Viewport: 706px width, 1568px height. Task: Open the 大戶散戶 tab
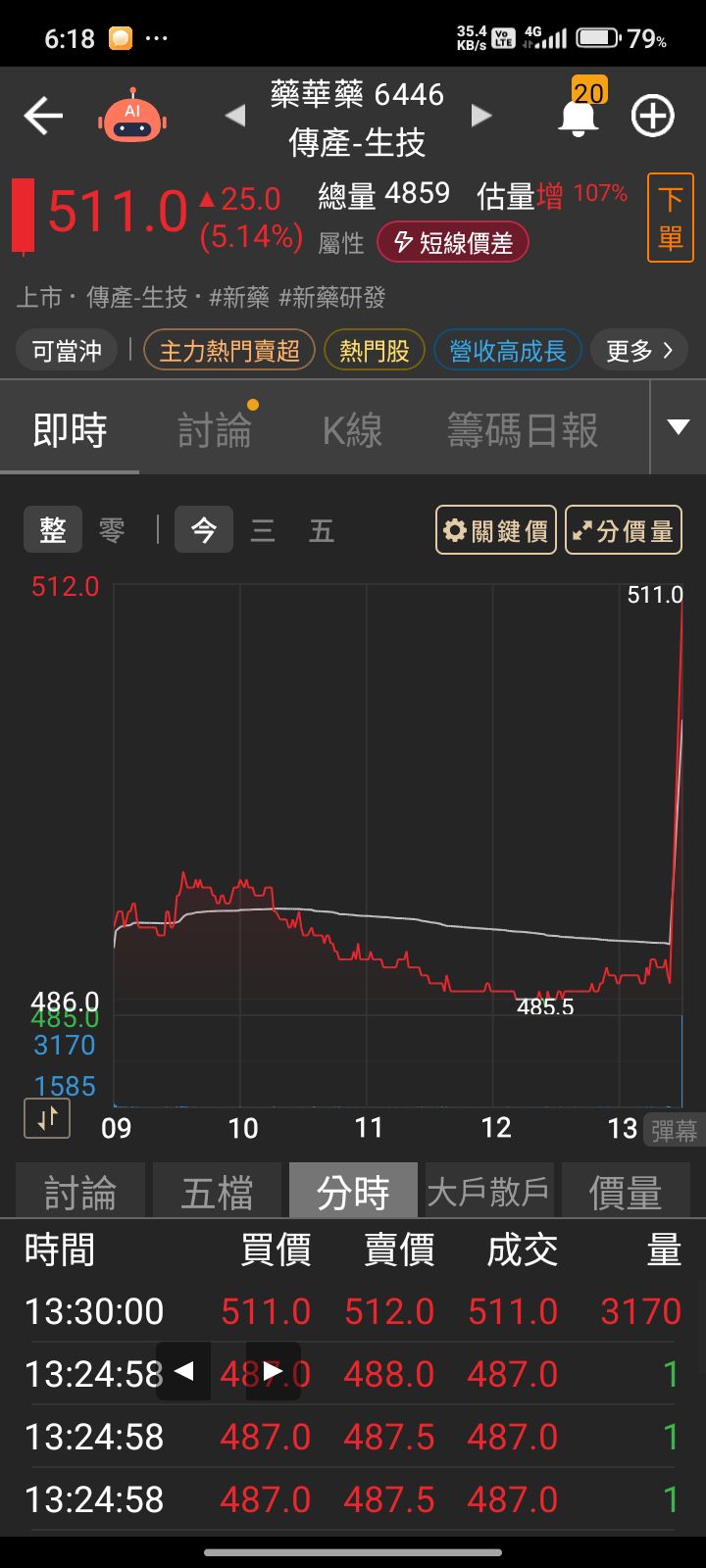pos(488,1193)
